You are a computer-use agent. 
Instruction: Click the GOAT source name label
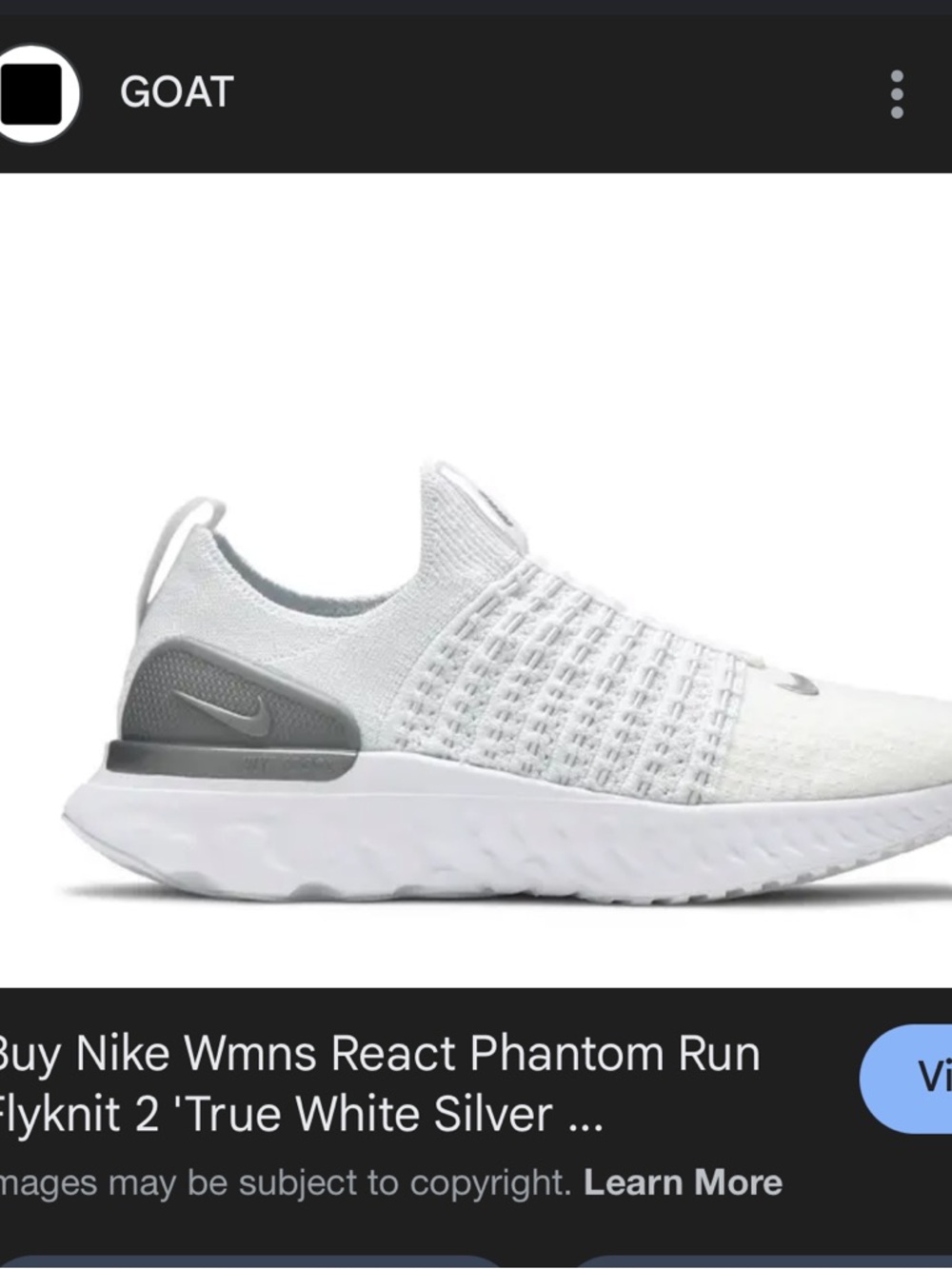174,90
